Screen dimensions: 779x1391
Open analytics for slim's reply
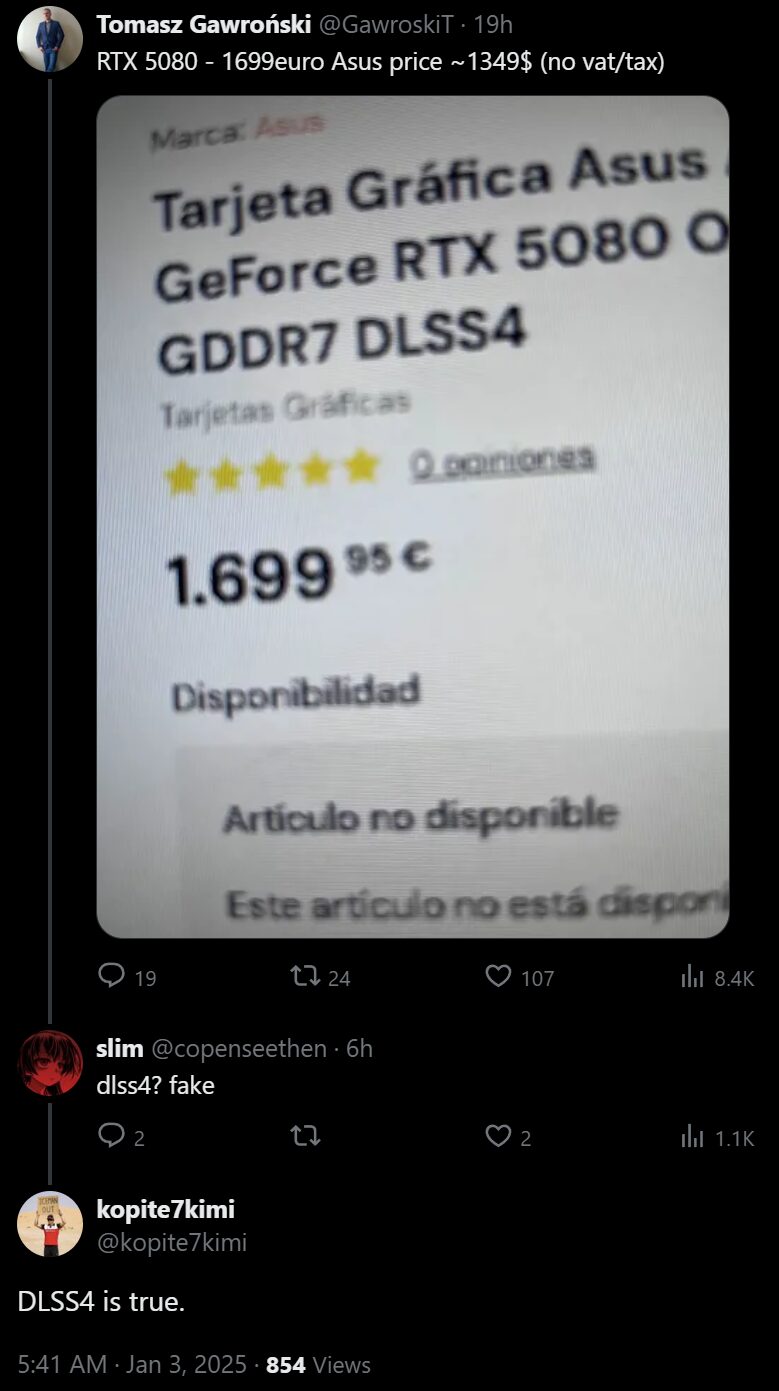pos(691,1137)
